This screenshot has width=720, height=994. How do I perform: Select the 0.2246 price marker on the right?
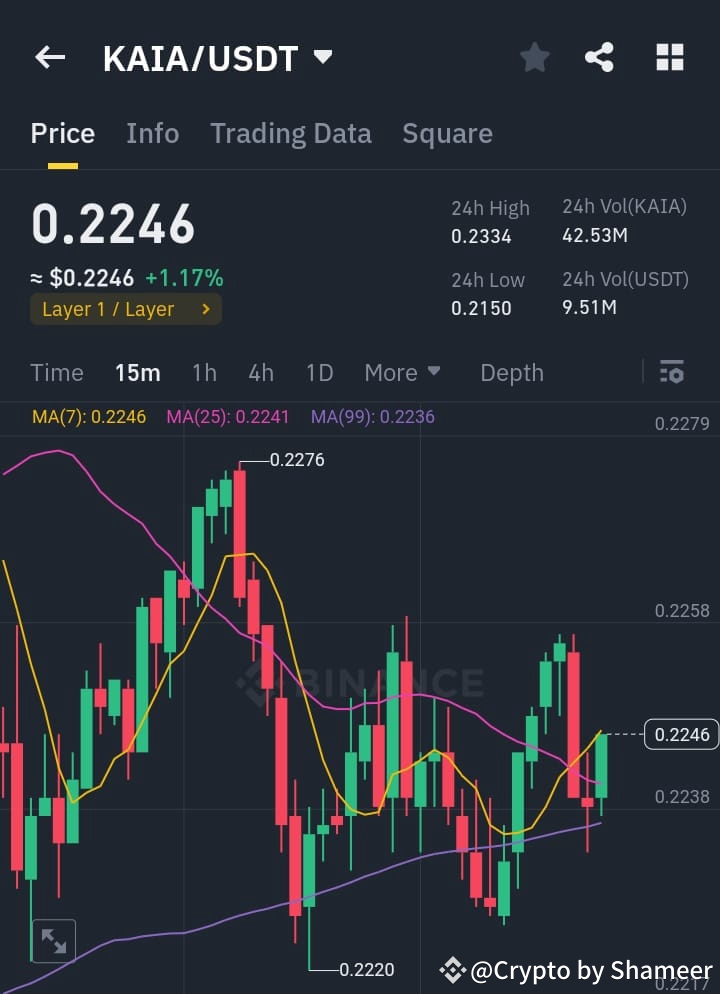click(x=682, y=734)
